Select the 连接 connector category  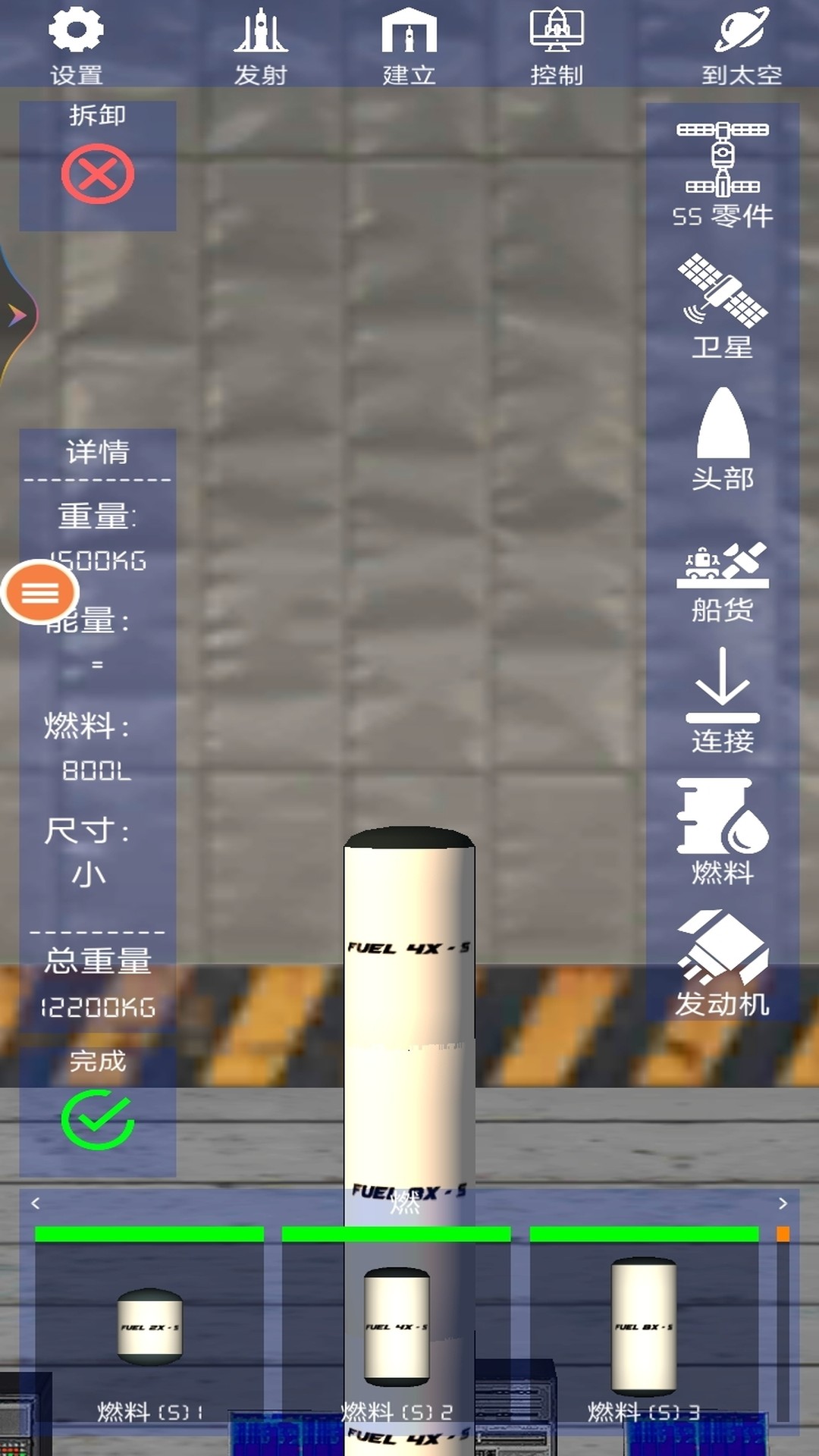(x=723, y=700)
